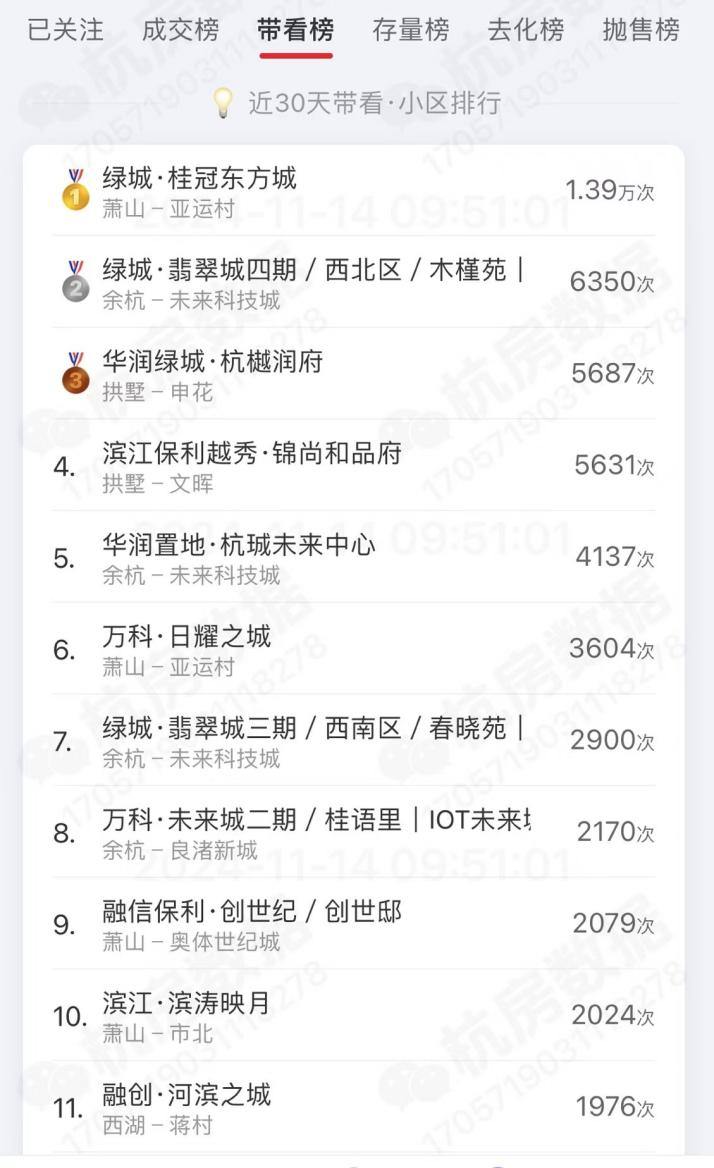Screen dimensions: 714x1168
Task: Tap 万科·日耀之城 entry
Action: pos(354,649)
